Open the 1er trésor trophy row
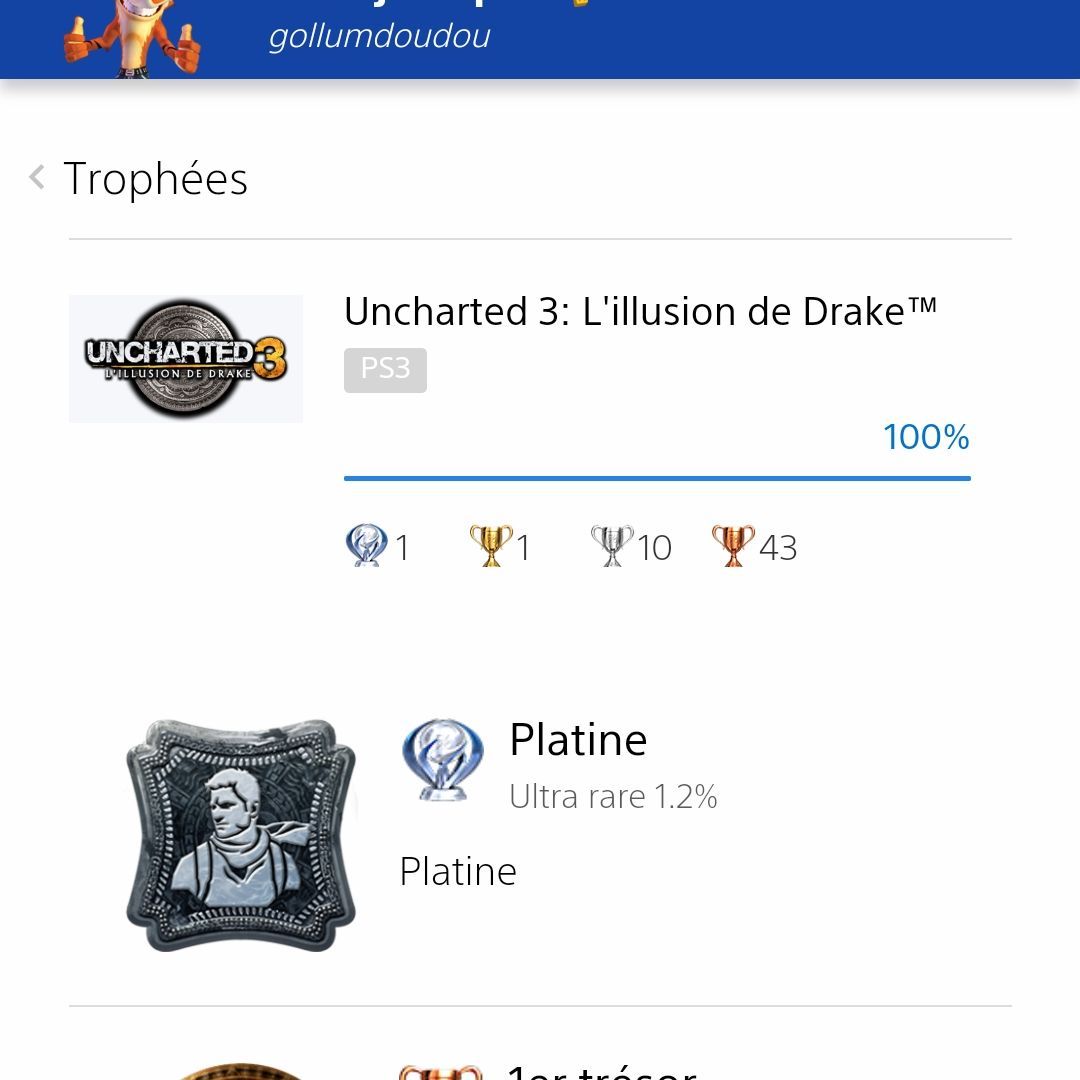 tap(600, 1068)
